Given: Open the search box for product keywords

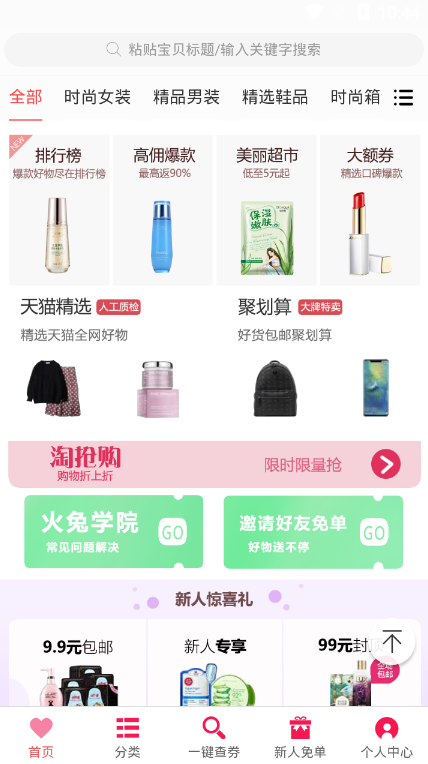Looking at the screenshot, I should coord(214,50).
